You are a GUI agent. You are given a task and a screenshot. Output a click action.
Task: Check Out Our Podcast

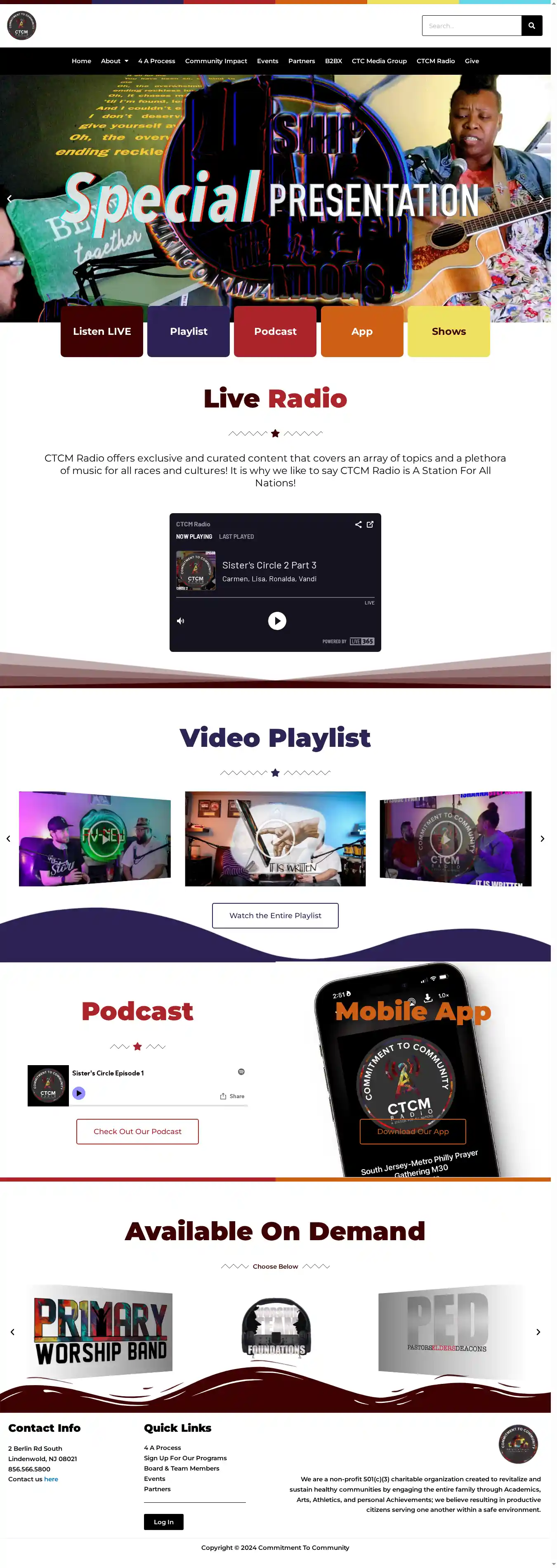click(x=137, y=1131)
